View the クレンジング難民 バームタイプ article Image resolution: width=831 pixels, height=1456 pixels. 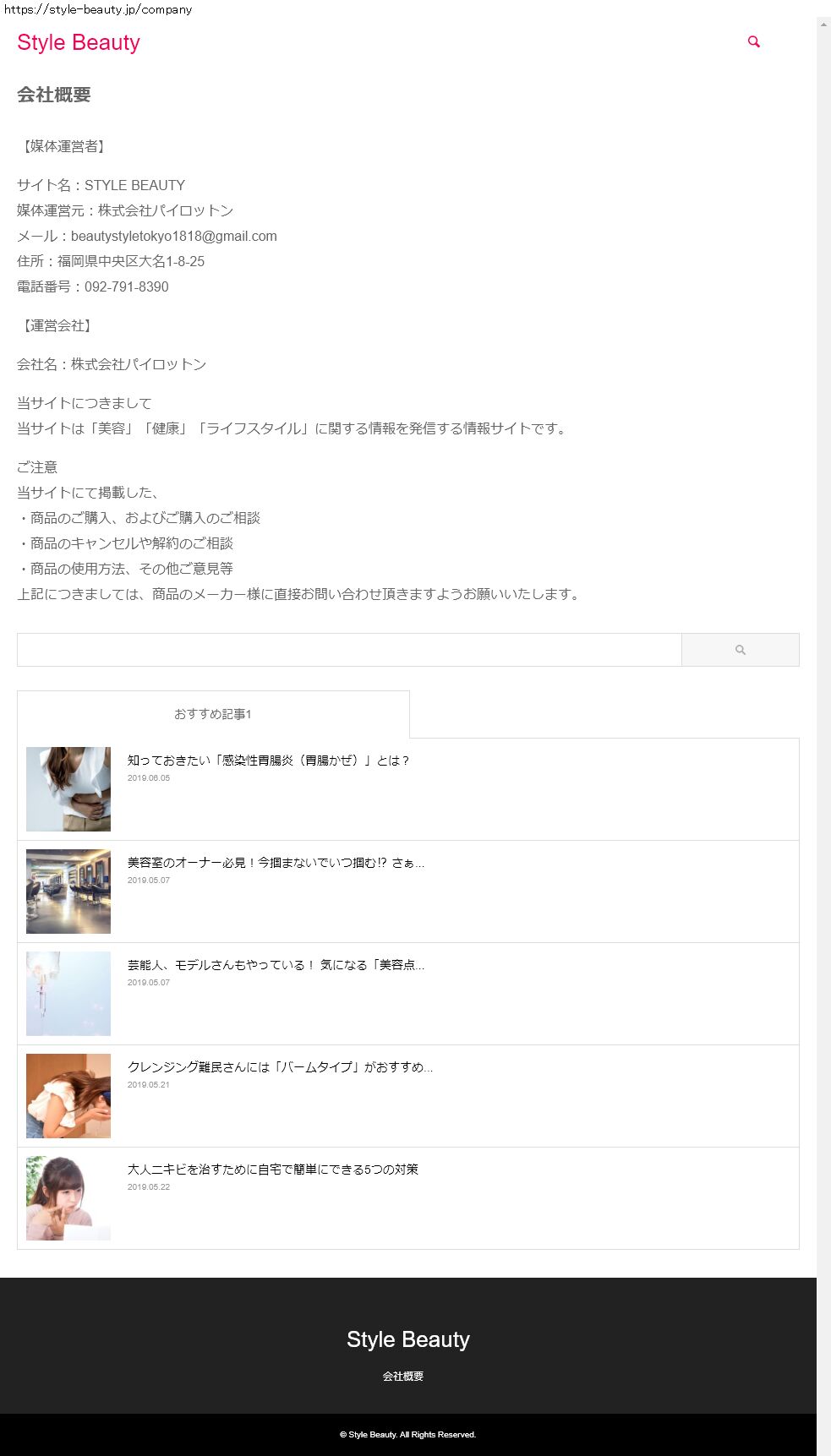coord(280,1067)
